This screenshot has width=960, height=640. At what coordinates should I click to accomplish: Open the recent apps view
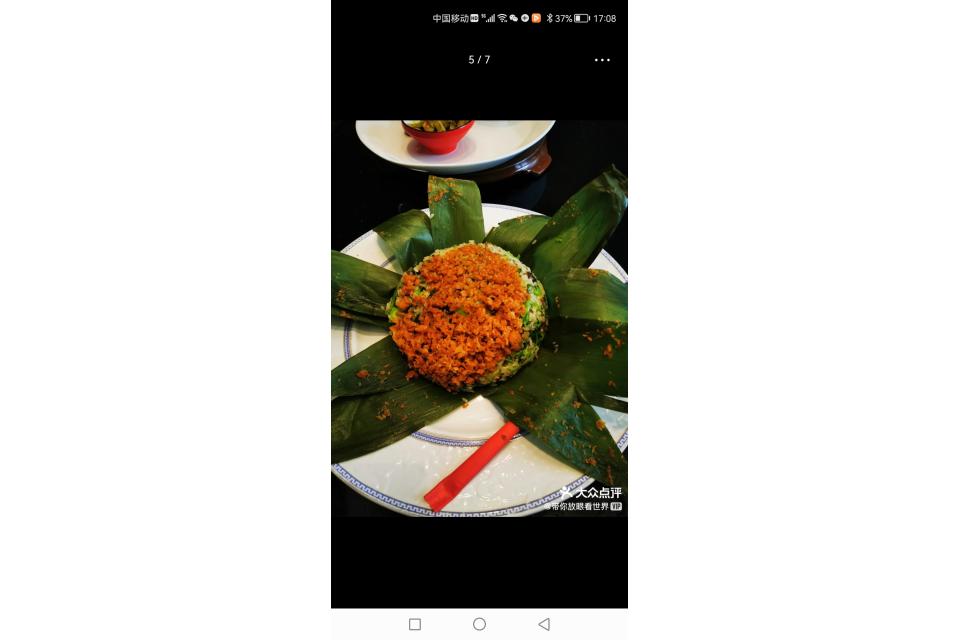coord(415,624)
